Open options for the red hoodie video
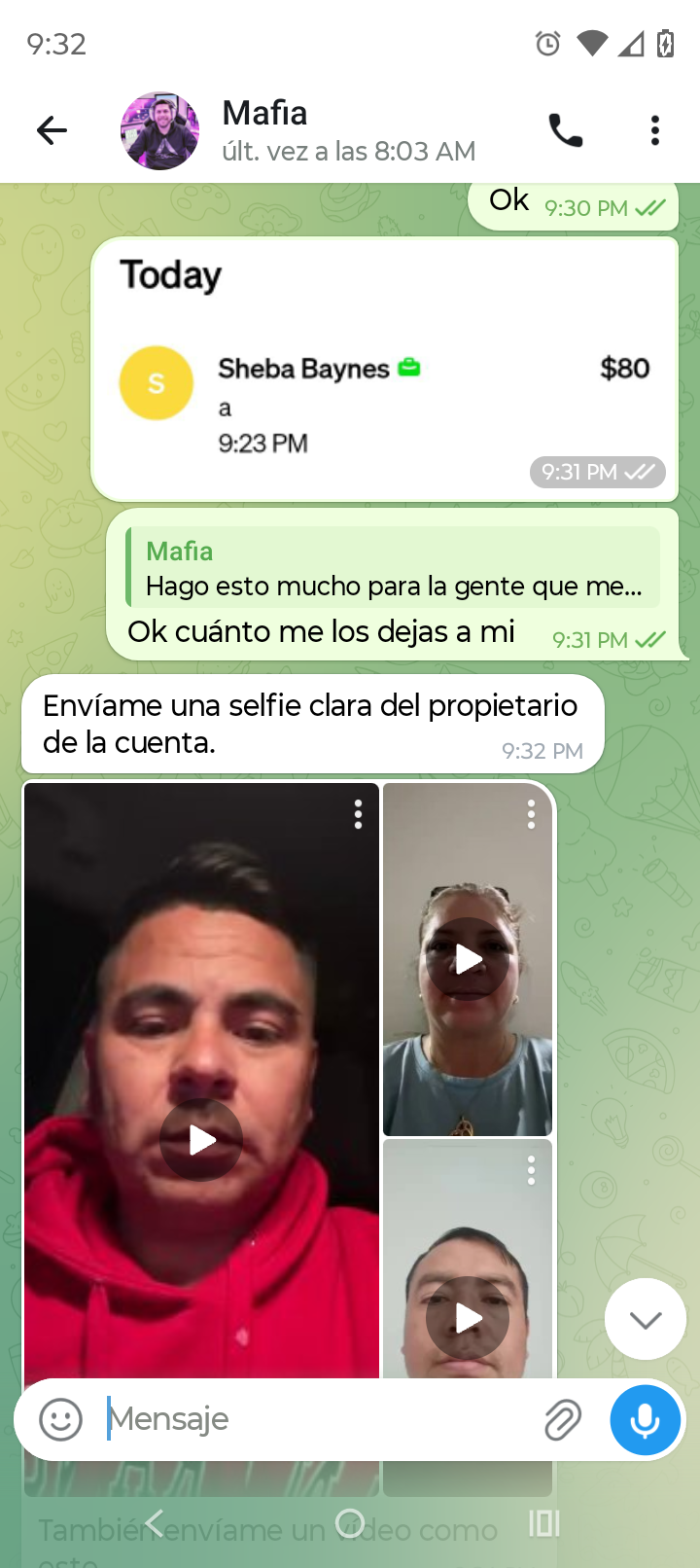This screenshot has width=700, height=1568. pyautogui.click(x=358, y=814)
